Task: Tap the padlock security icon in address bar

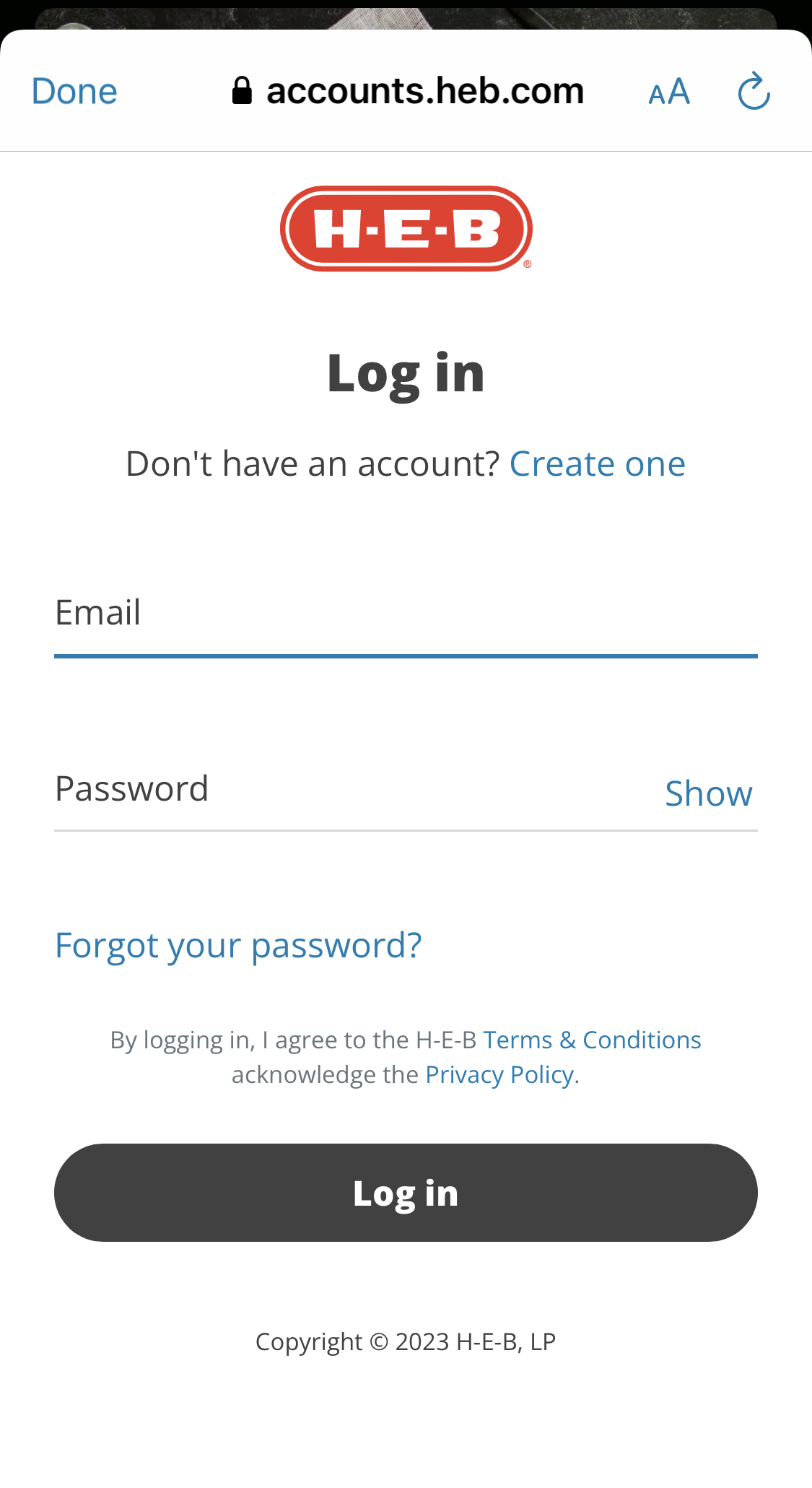Action: click(243, 89)
